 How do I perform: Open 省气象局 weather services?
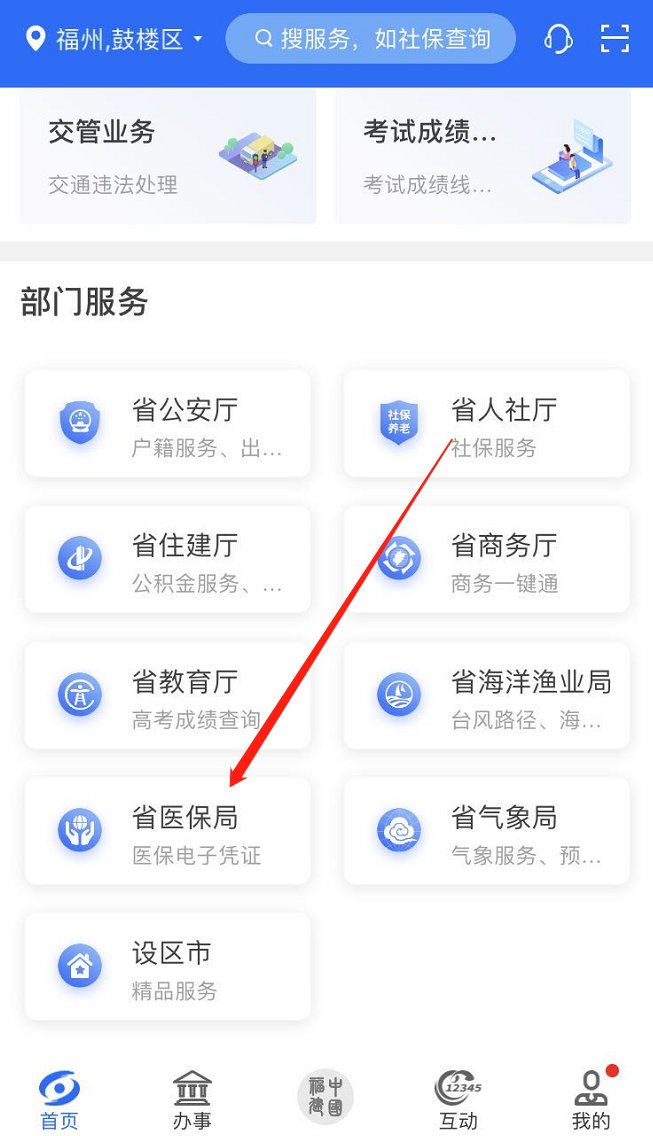pos(487,832)
